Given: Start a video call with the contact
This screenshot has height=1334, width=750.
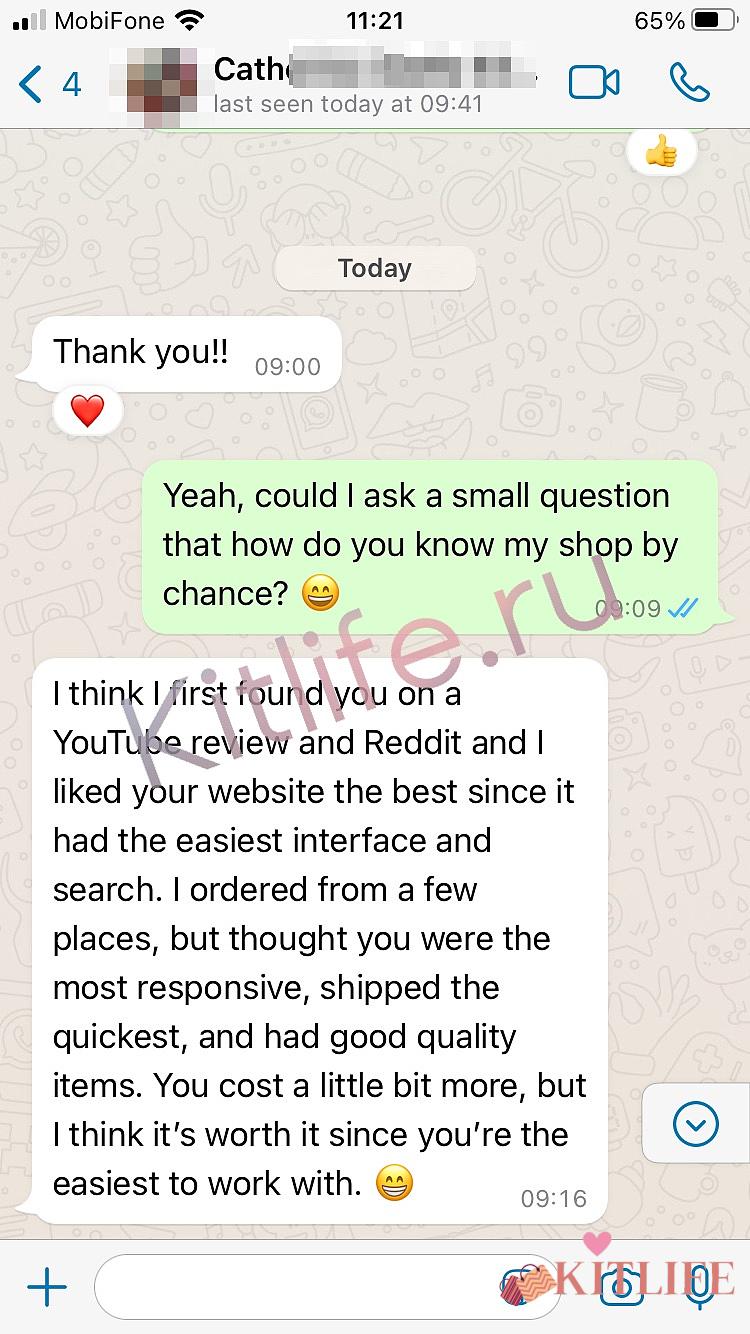Looking at the screenshot, I should [594, 83].
